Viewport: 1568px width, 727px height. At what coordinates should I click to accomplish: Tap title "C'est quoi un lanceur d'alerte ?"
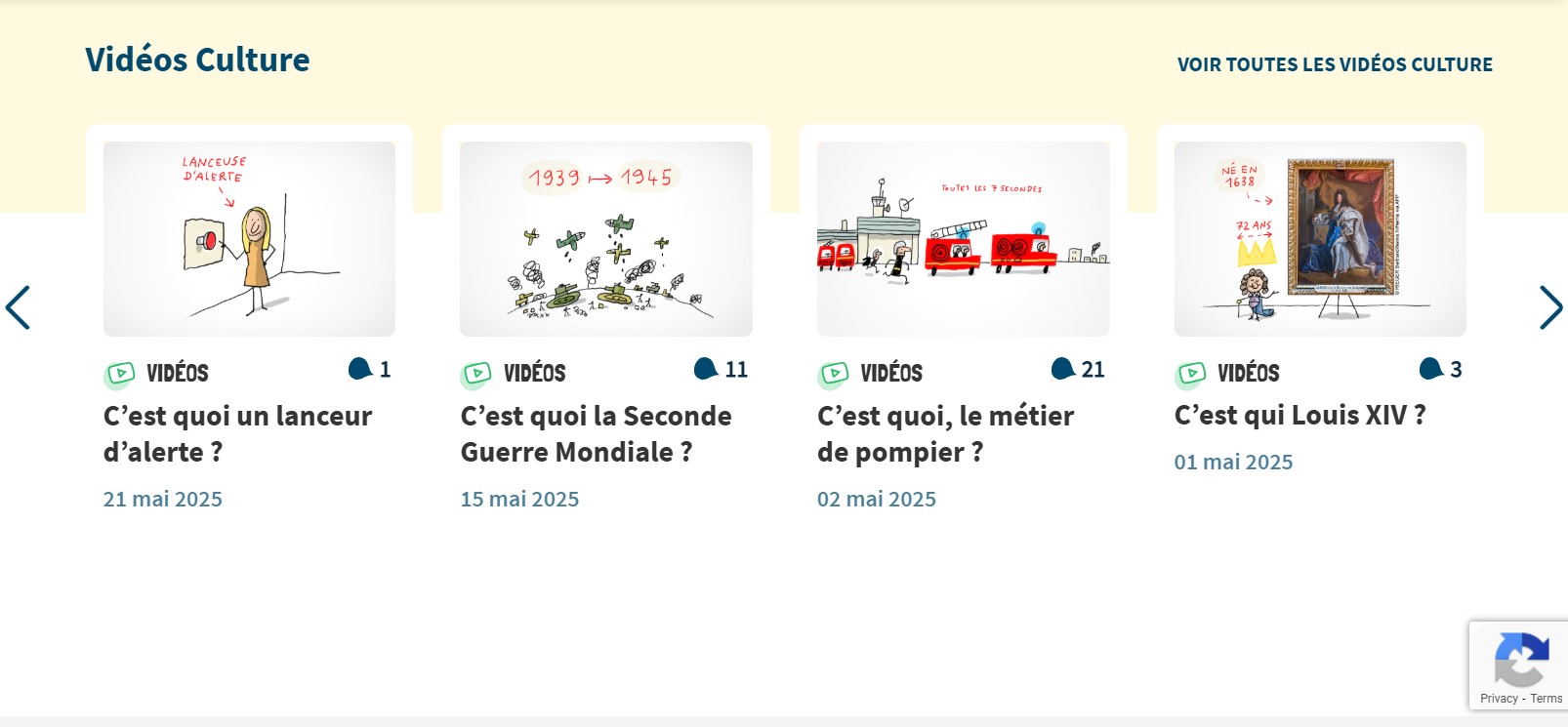coord(237,434)
